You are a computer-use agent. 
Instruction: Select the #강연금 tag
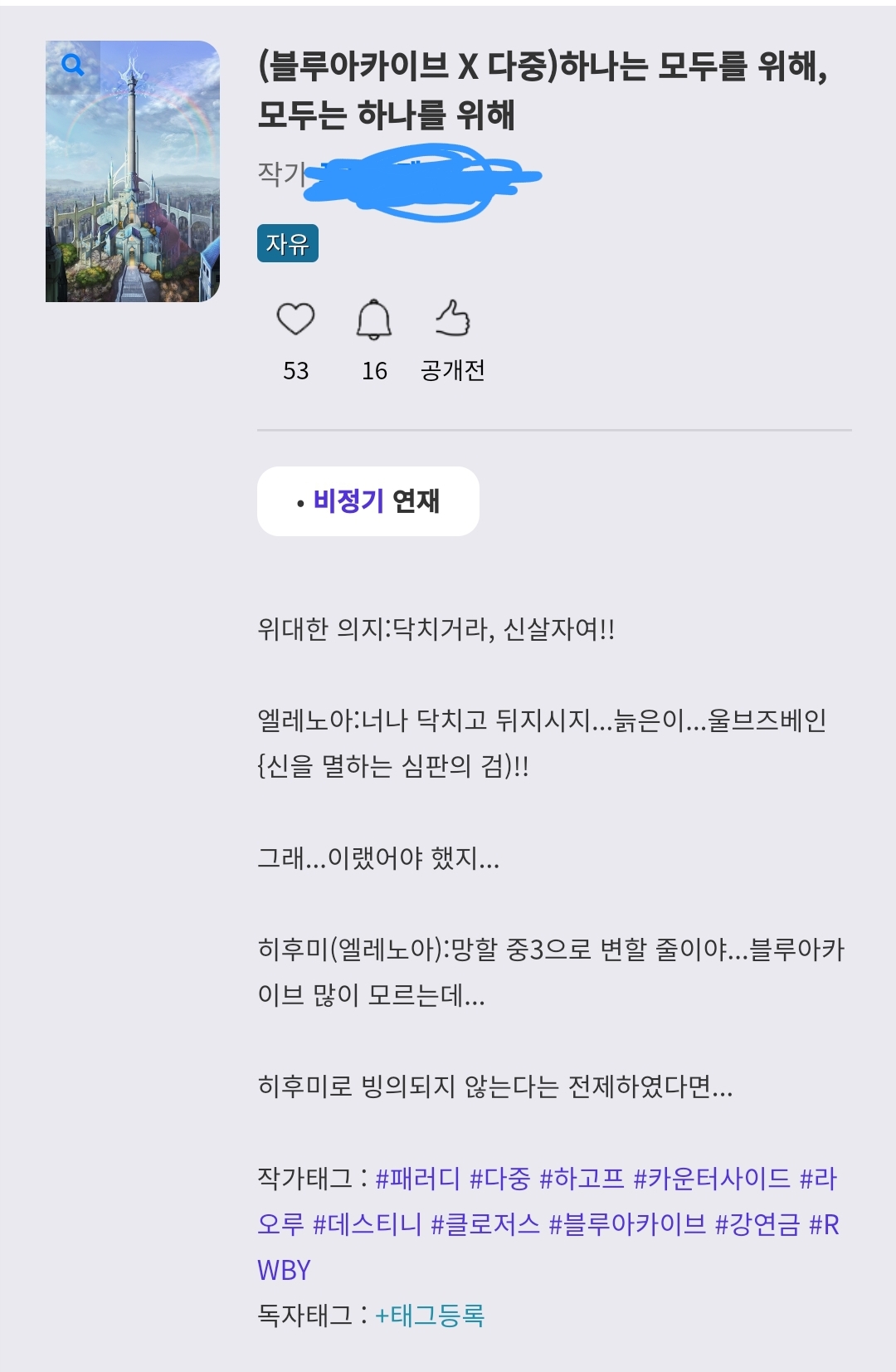(757, 1224)
